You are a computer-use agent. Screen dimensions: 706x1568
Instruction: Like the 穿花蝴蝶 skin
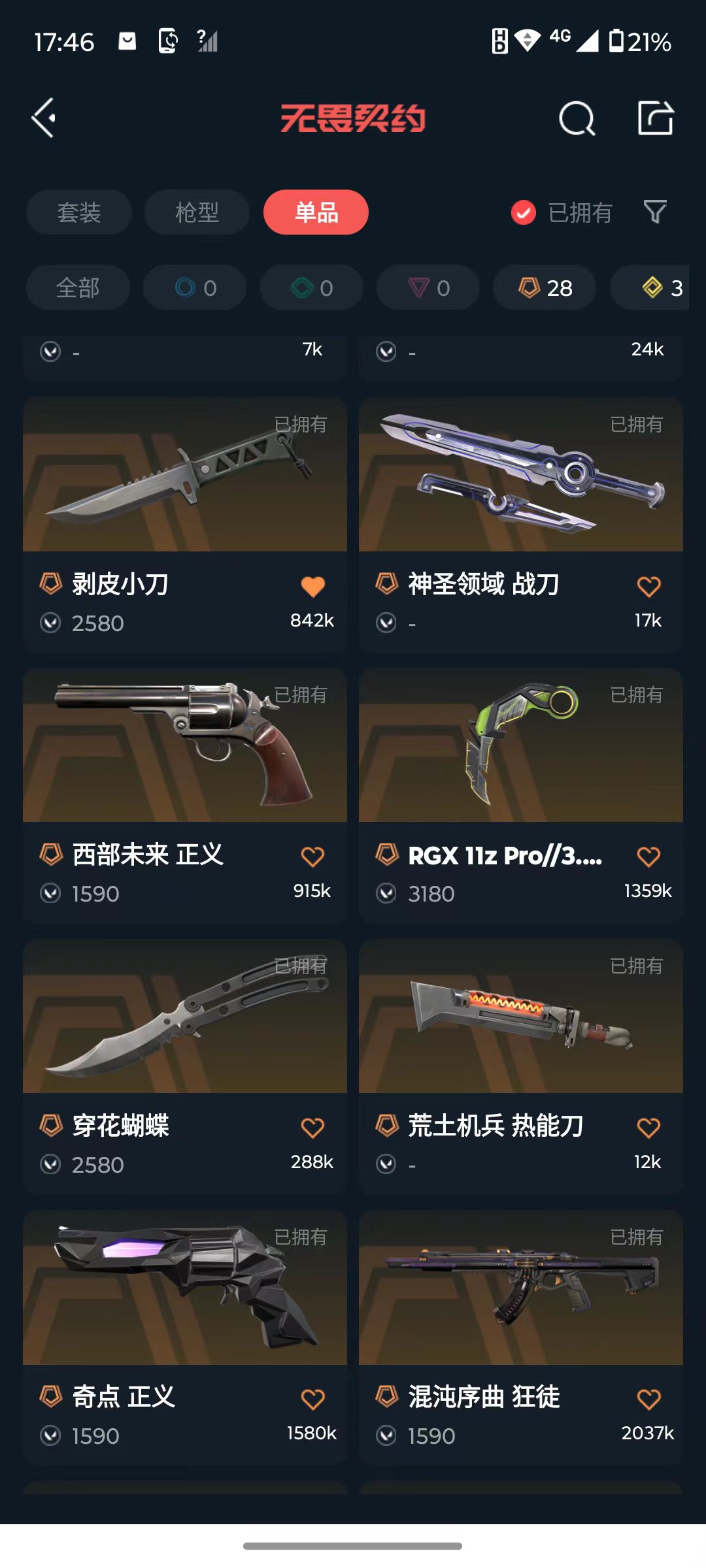pos(312,1128)
